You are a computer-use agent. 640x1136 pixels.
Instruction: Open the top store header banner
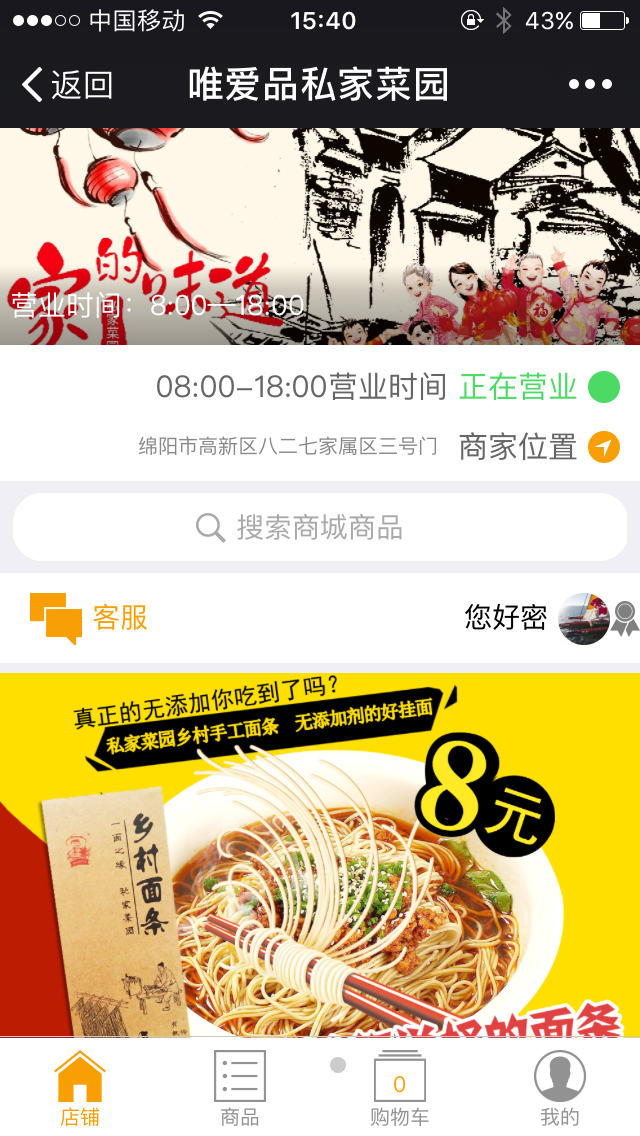320,236
